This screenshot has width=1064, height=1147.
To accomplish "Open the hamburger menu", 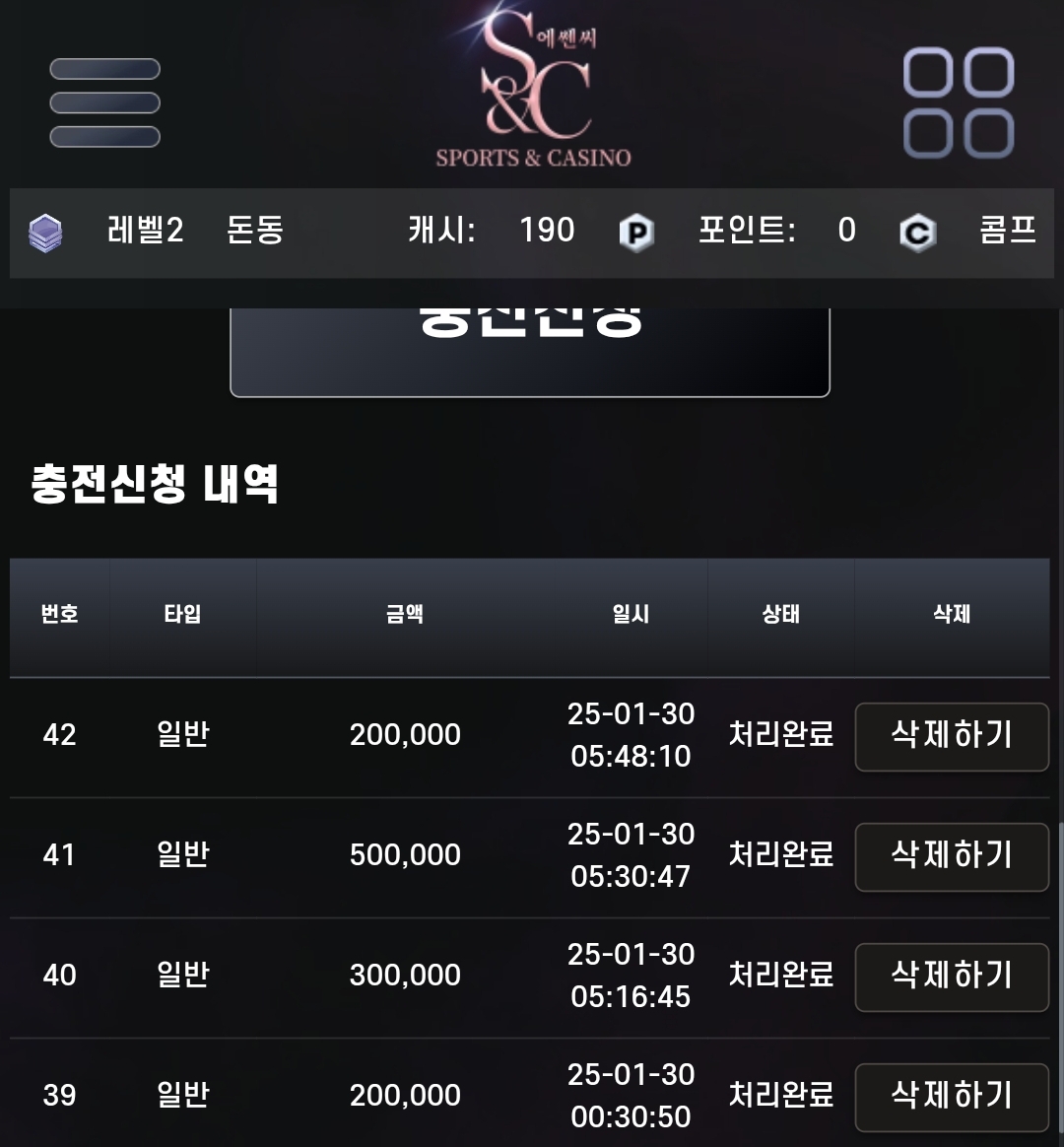I will coord(104,102).
